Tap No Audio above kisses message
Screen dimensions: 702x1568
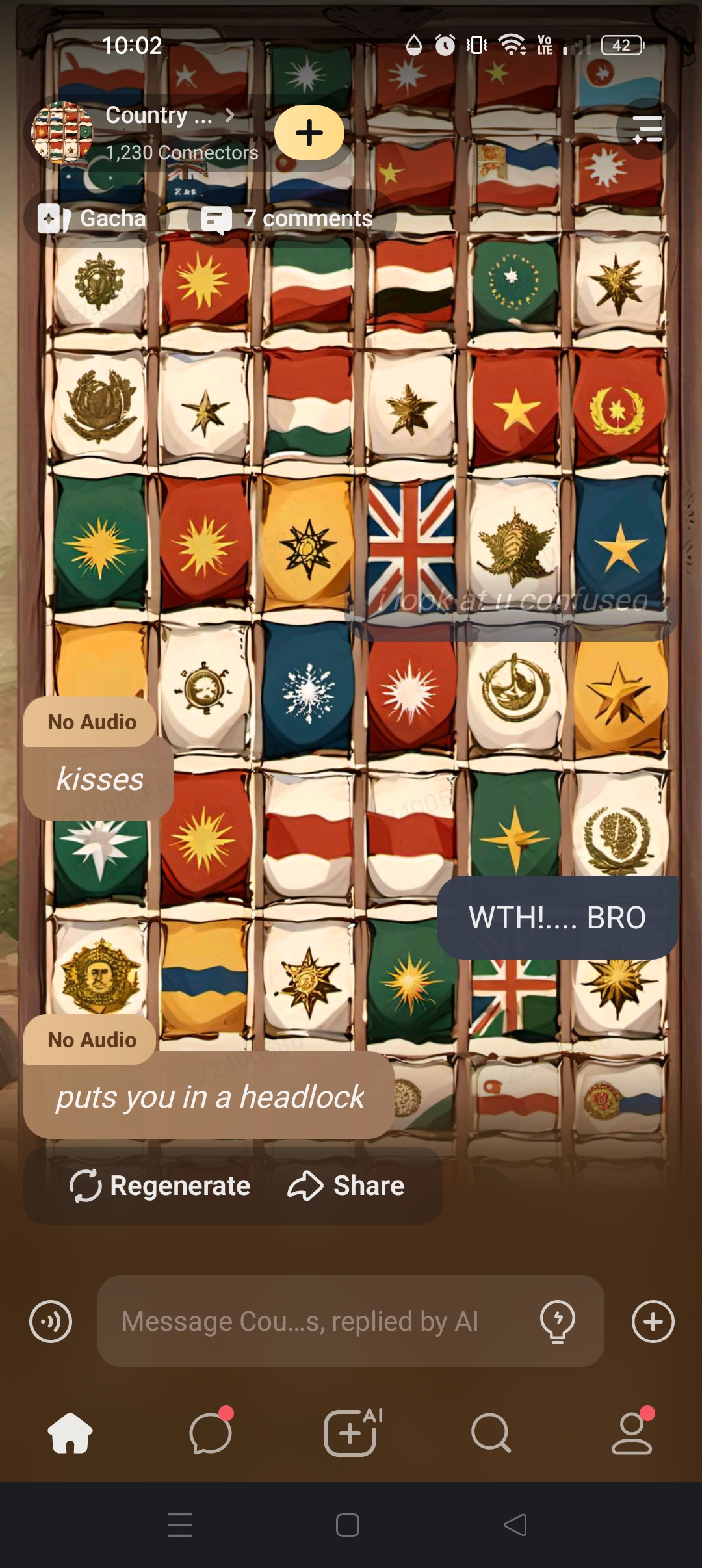[92, 722]
